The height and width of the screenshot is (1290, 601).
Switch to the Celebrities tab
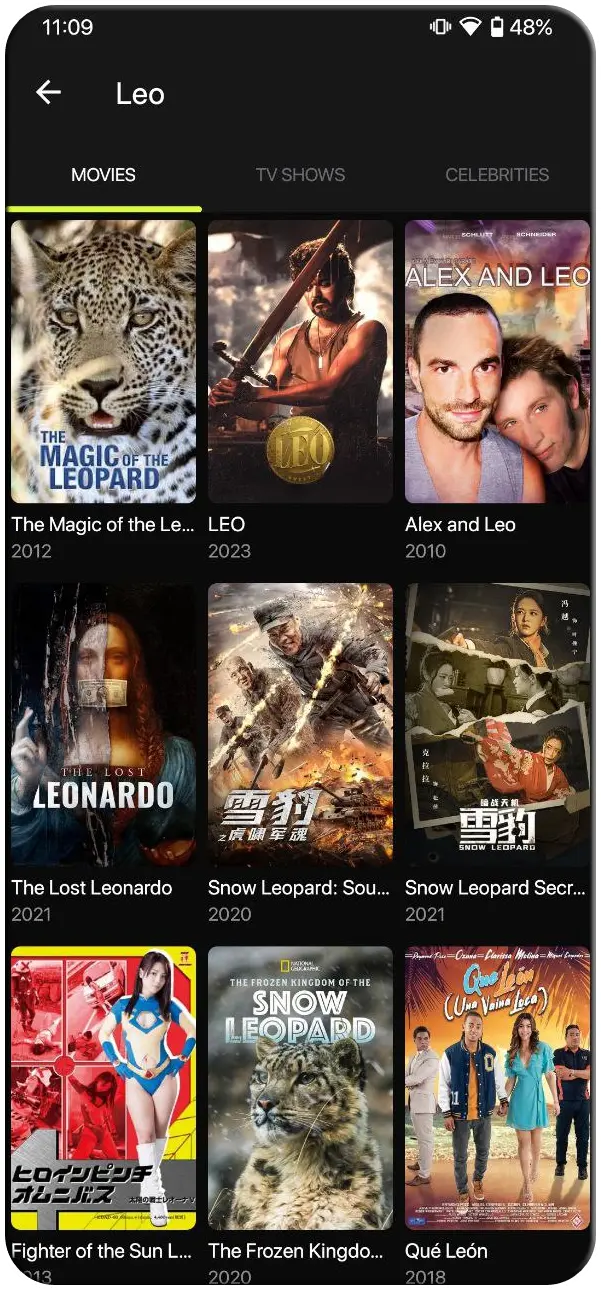496,174
